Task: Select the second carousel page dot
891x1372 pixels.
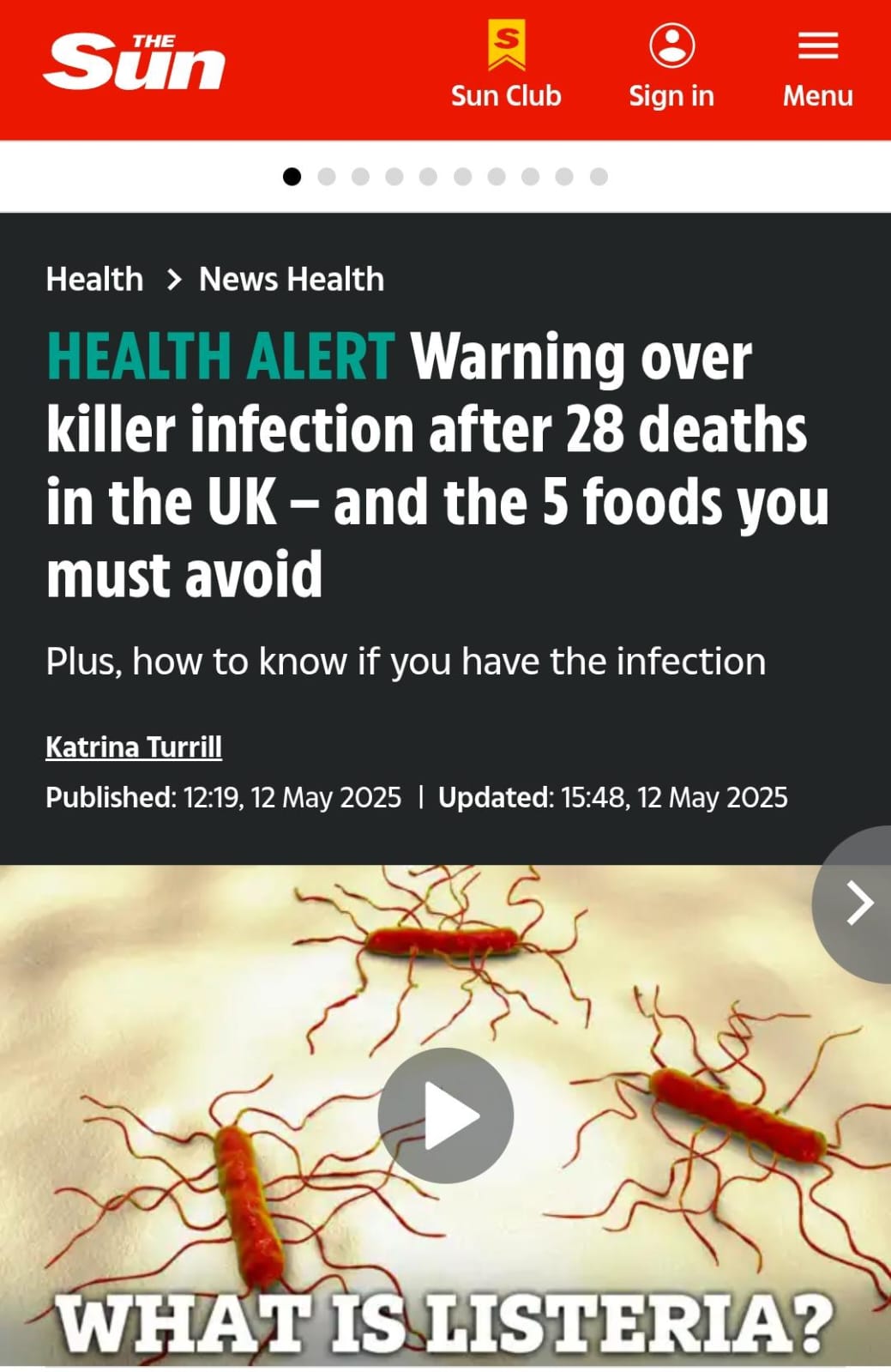Action: tap(327, 177)
